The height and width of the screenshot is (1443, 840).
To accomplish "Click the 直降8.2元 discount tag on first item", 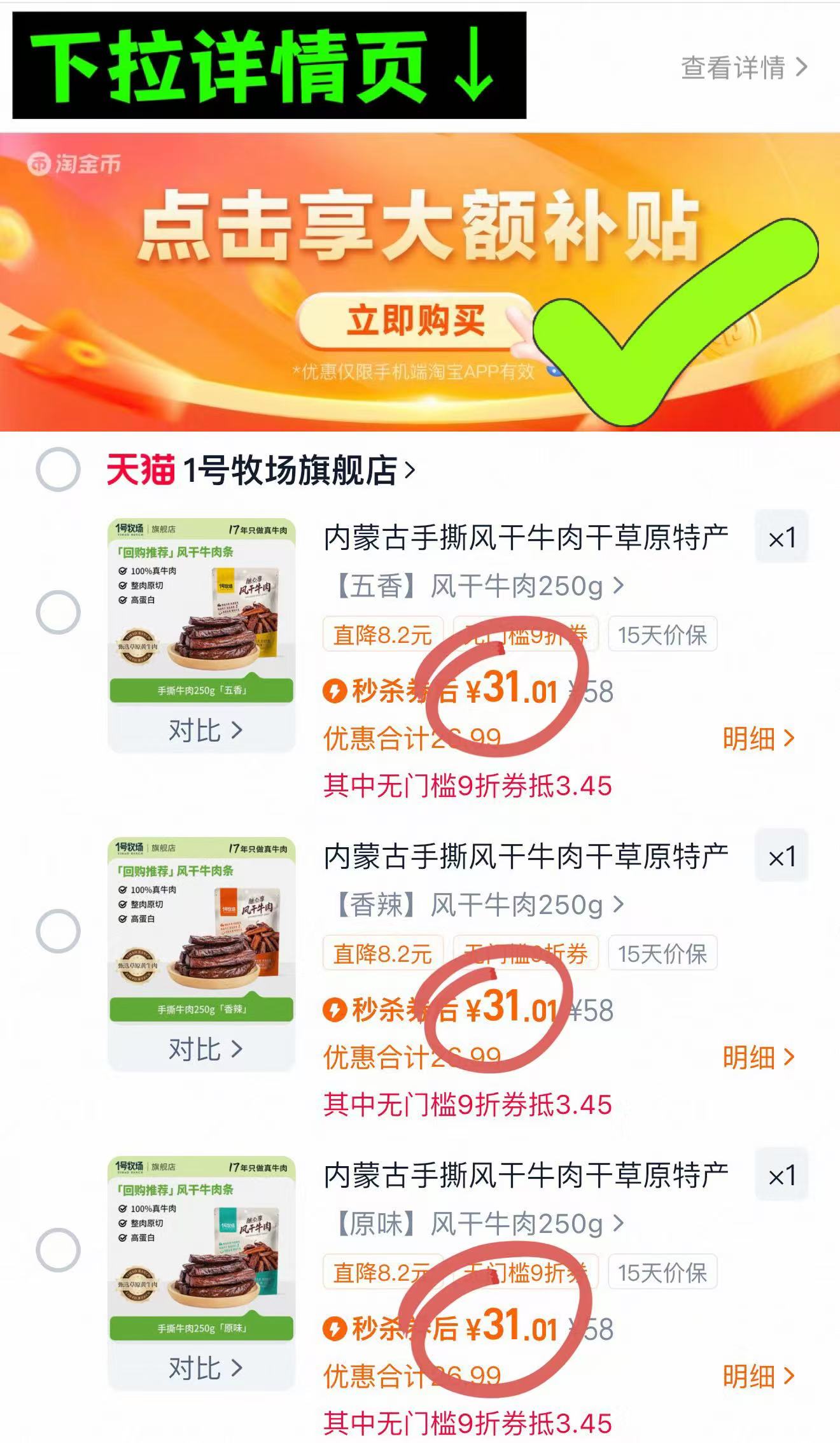I will [x=381, y=635].
